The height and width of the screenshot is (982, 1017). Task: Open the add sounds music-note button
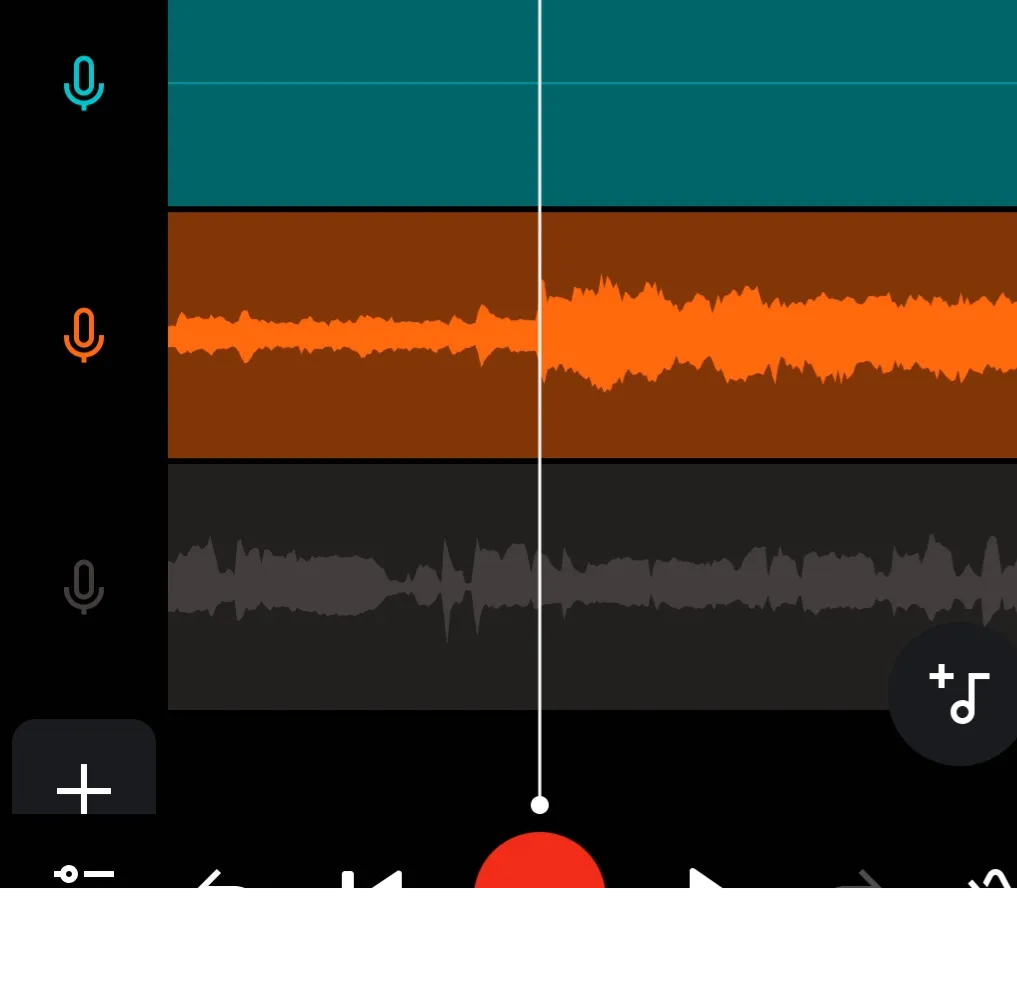tap(958, 694)
